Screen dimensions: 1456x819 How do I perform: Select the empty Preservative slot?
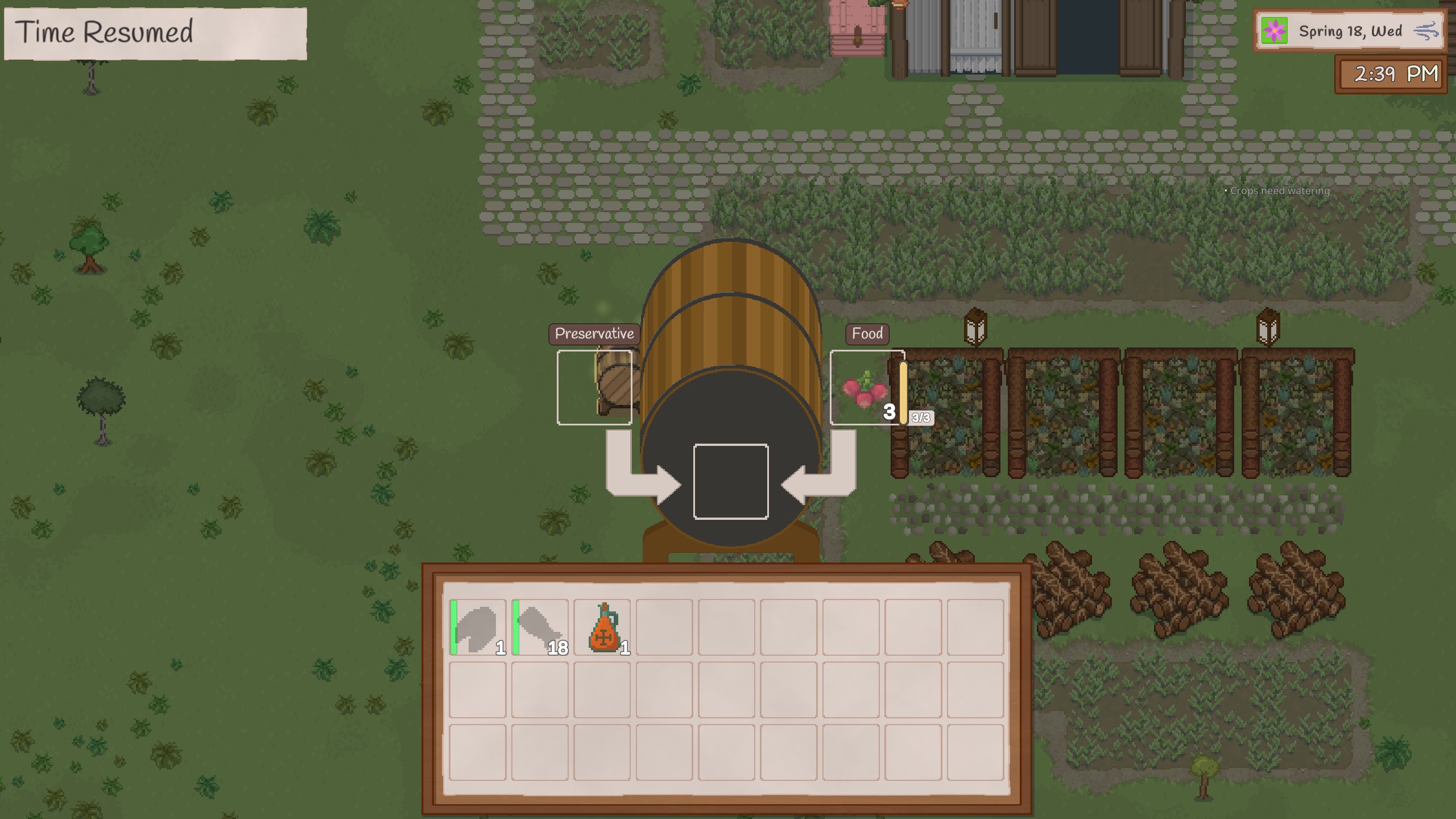click(x=594, y=387)
